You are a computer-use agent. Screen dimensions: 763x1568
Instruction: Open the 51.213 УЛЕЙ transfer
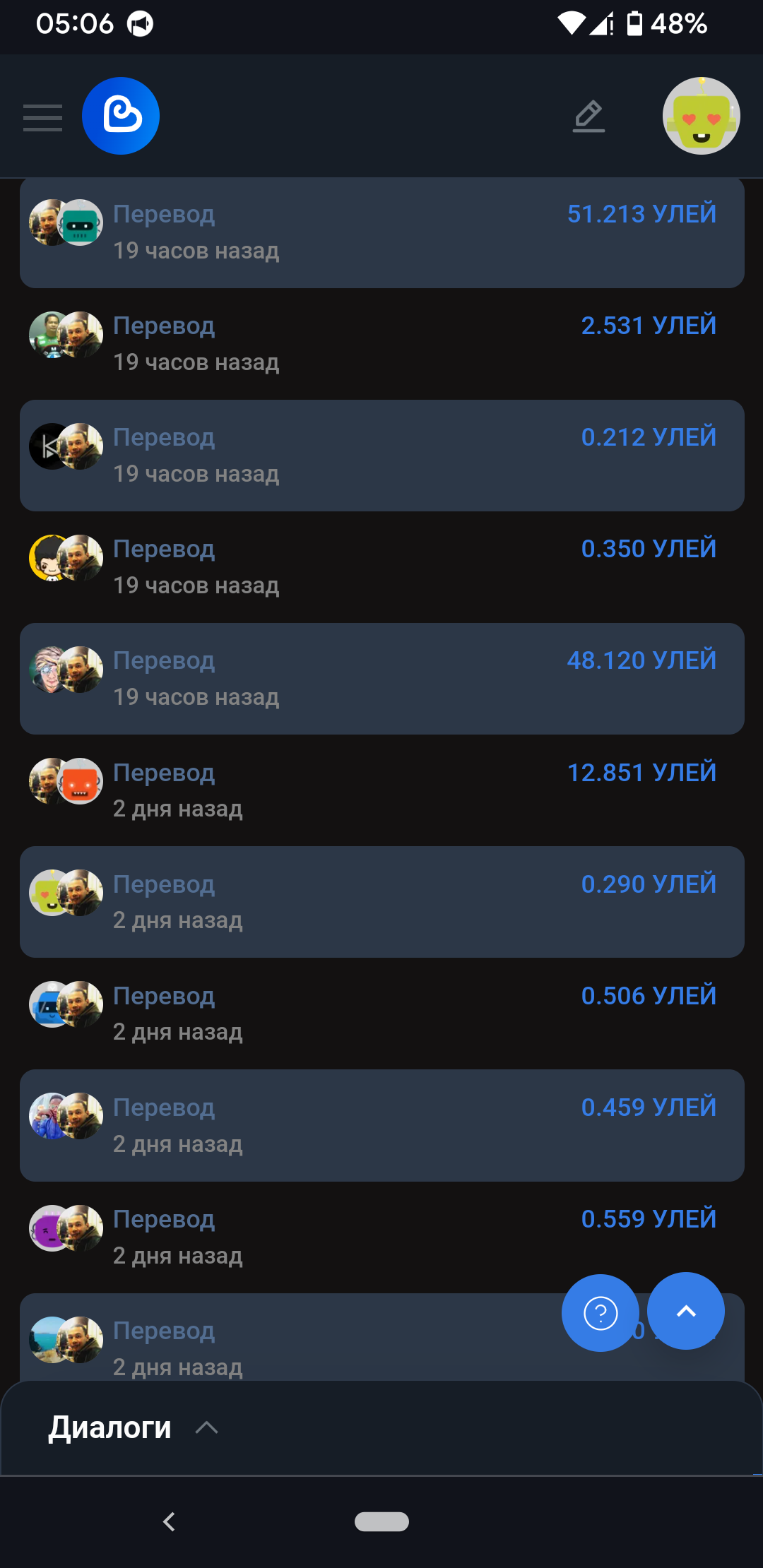coord(381,232)
